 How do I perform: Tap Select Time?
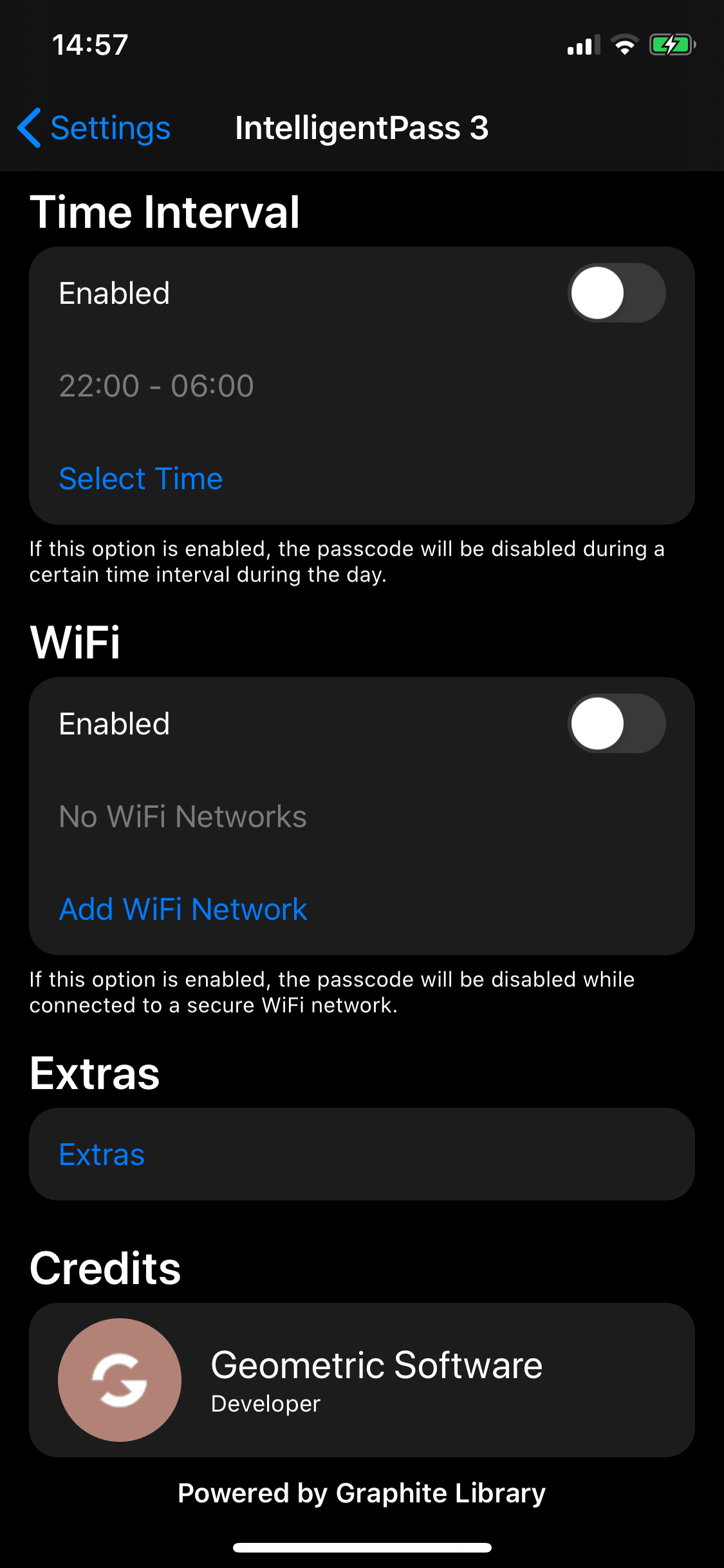tap(141, 478)
